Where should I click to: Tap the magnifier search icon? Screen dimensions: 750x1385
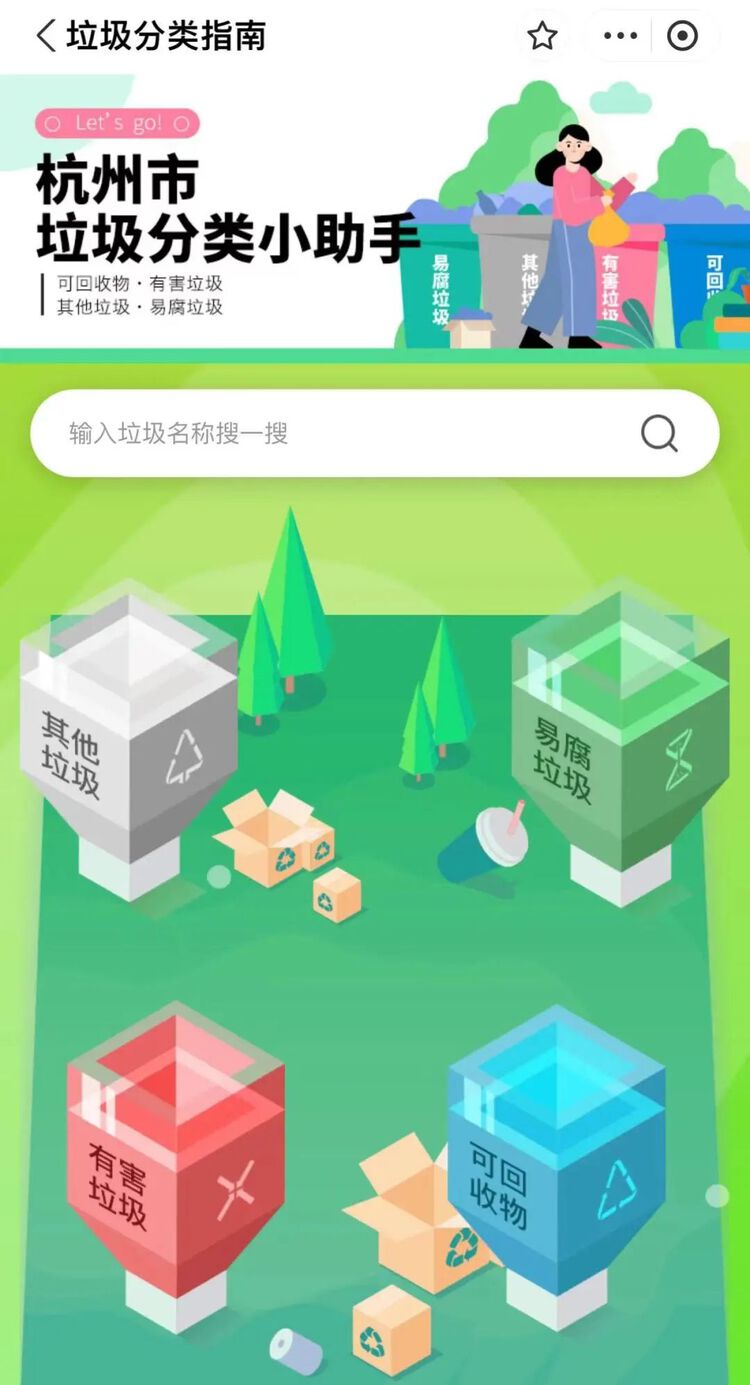coord(659,433)
